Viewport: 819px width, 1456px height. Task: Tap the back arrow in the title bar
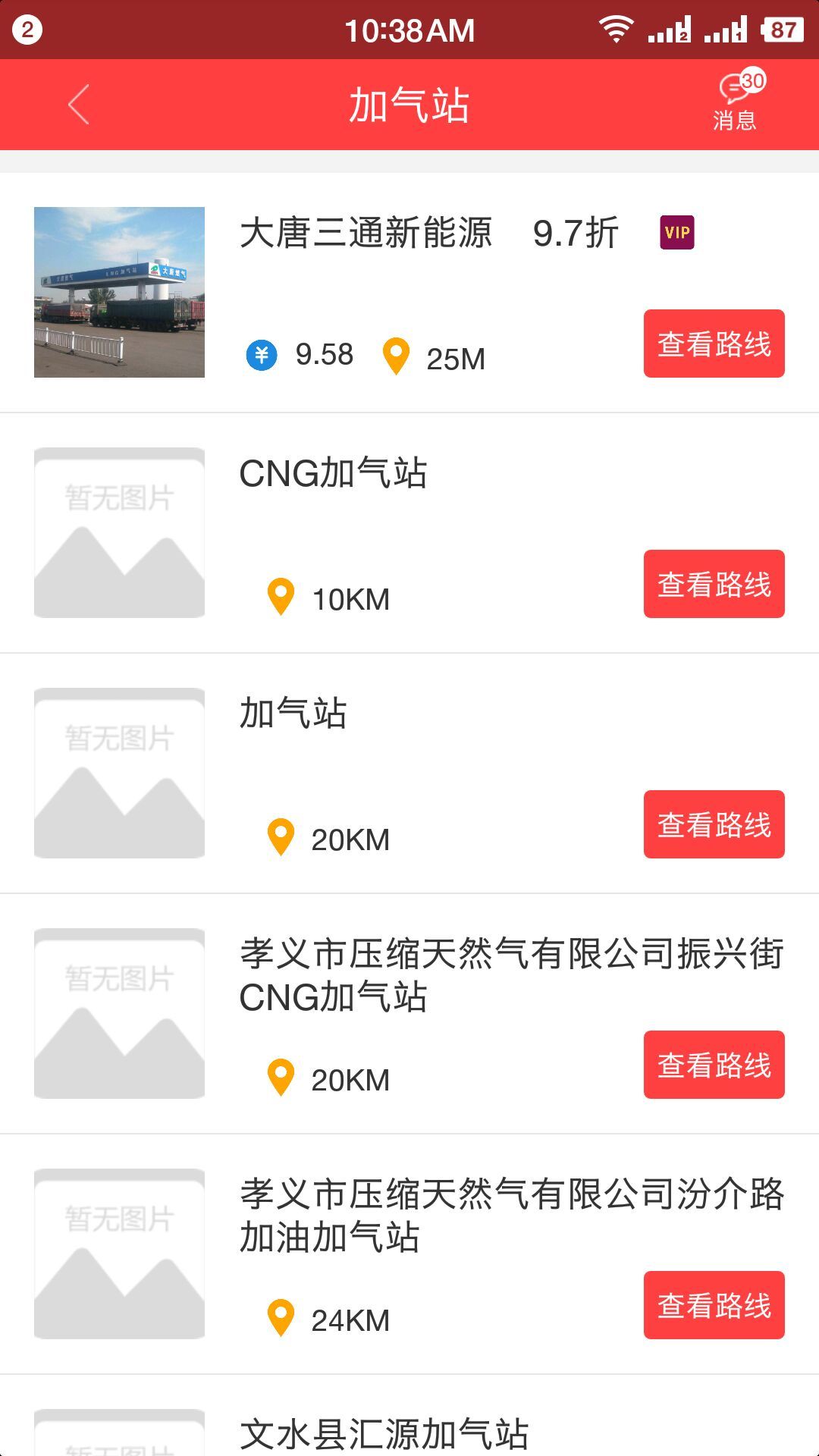click(78, 104)
